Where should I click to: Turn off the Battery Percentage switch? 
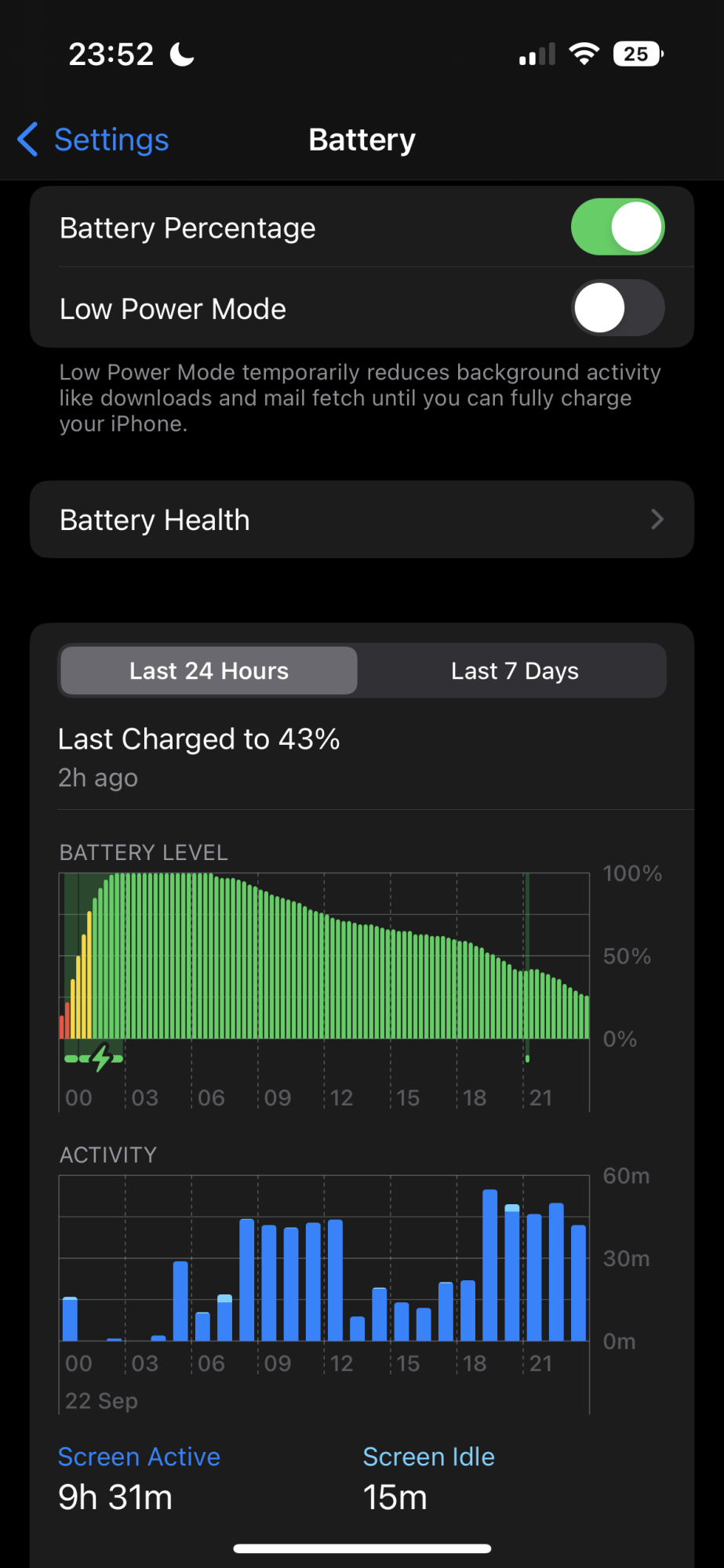click(617, 227)
